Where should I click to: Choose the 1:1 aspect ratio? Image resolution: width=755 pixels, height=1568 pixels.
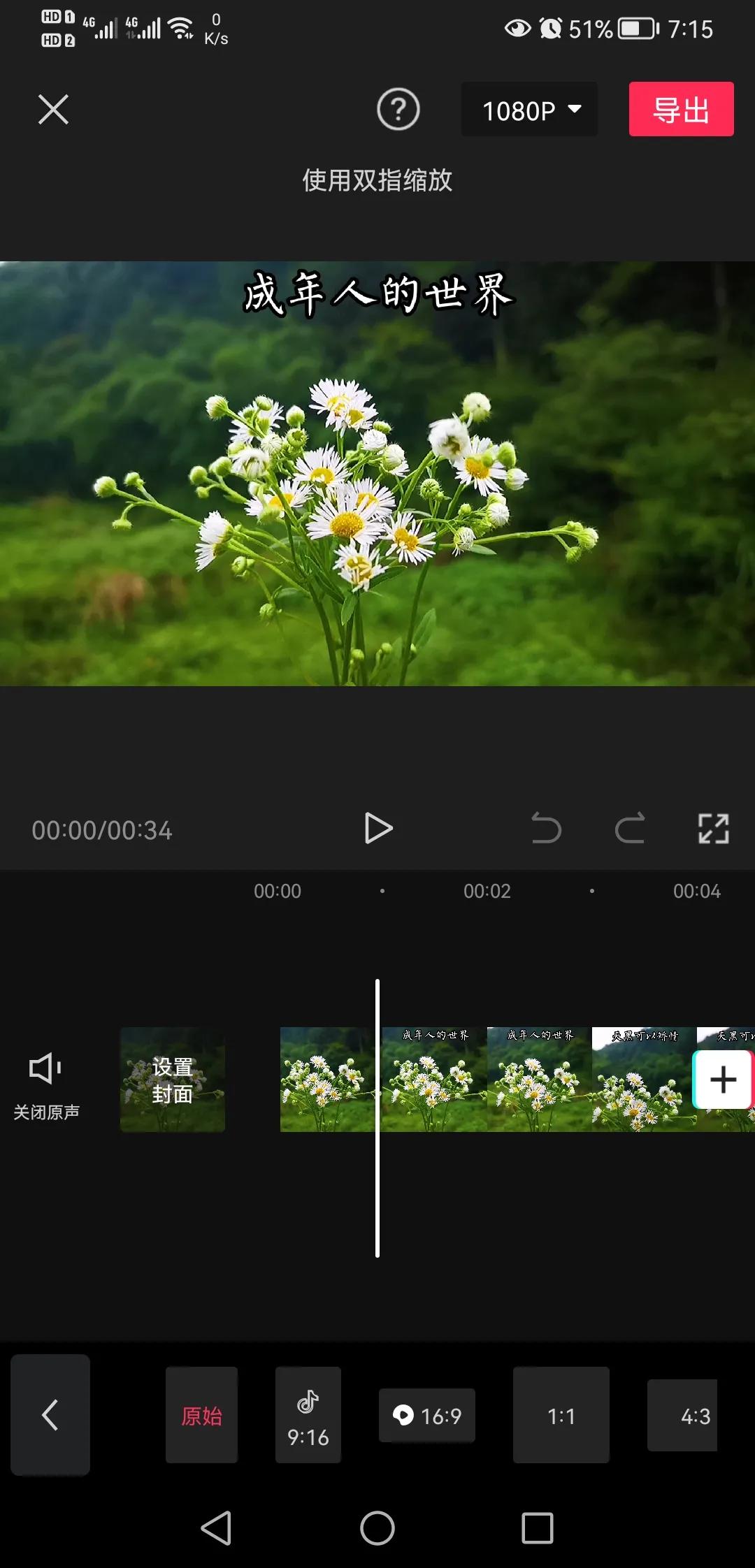[x=561, y=1415]
